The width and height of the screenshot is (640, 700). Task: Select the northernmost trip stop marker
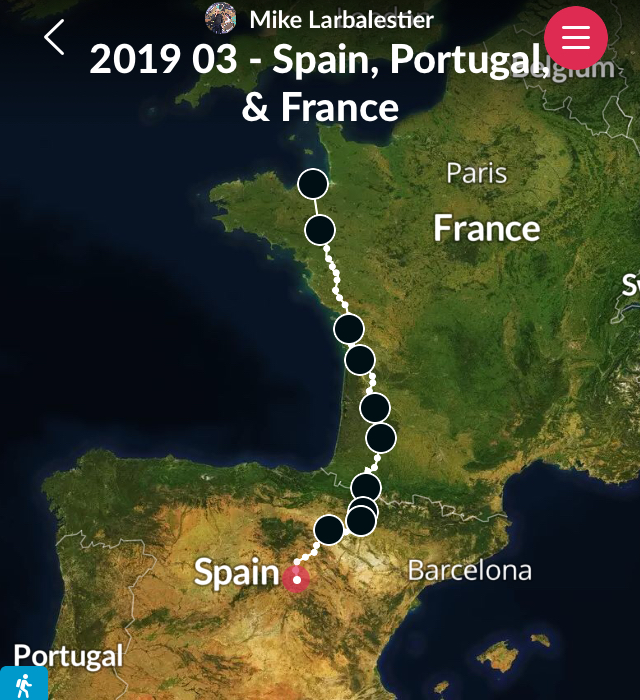coord(313,184)
